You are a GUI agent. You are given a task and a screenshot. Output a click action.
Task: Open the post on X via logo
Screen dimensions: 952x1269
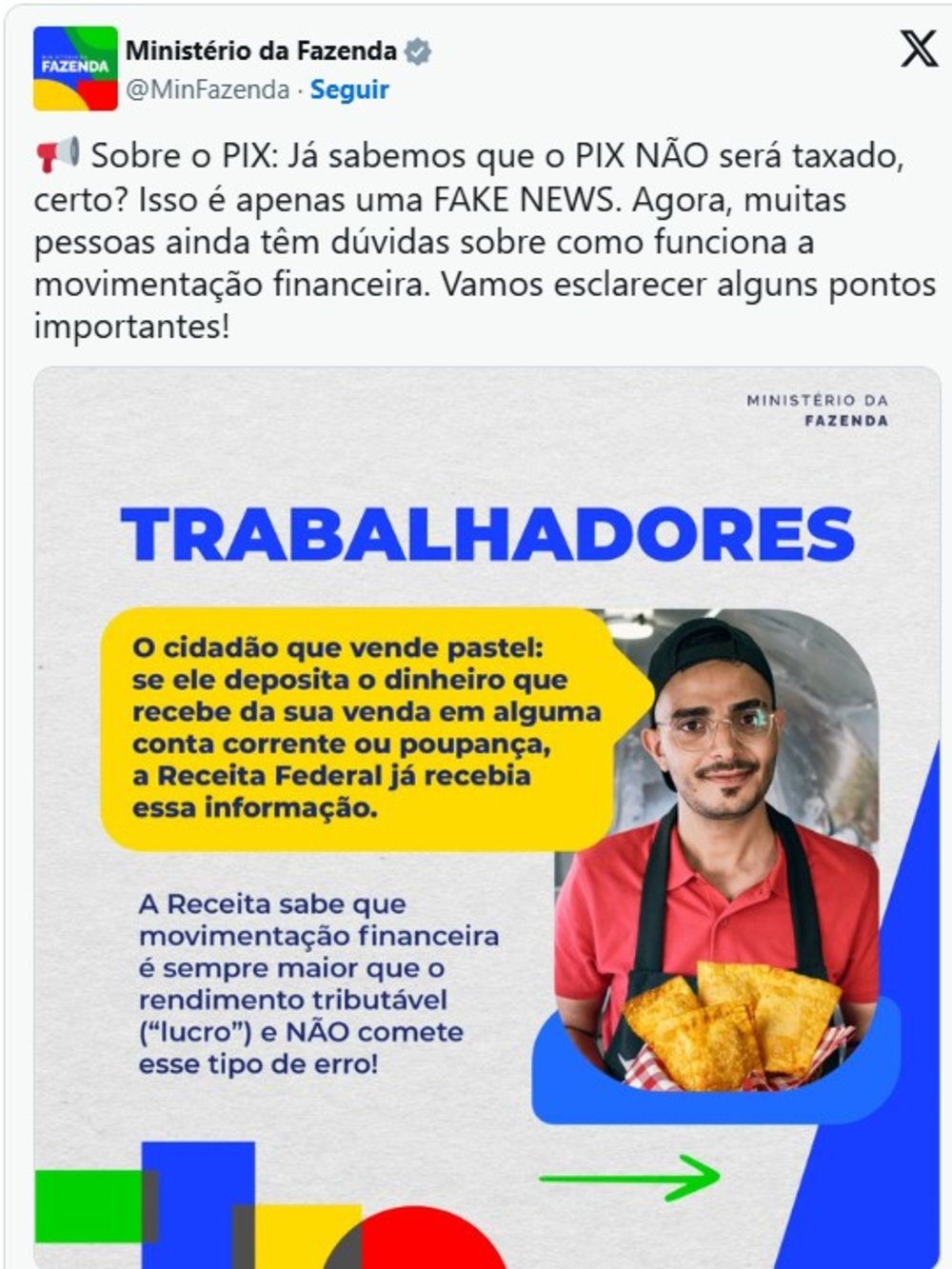click(919, 49)
